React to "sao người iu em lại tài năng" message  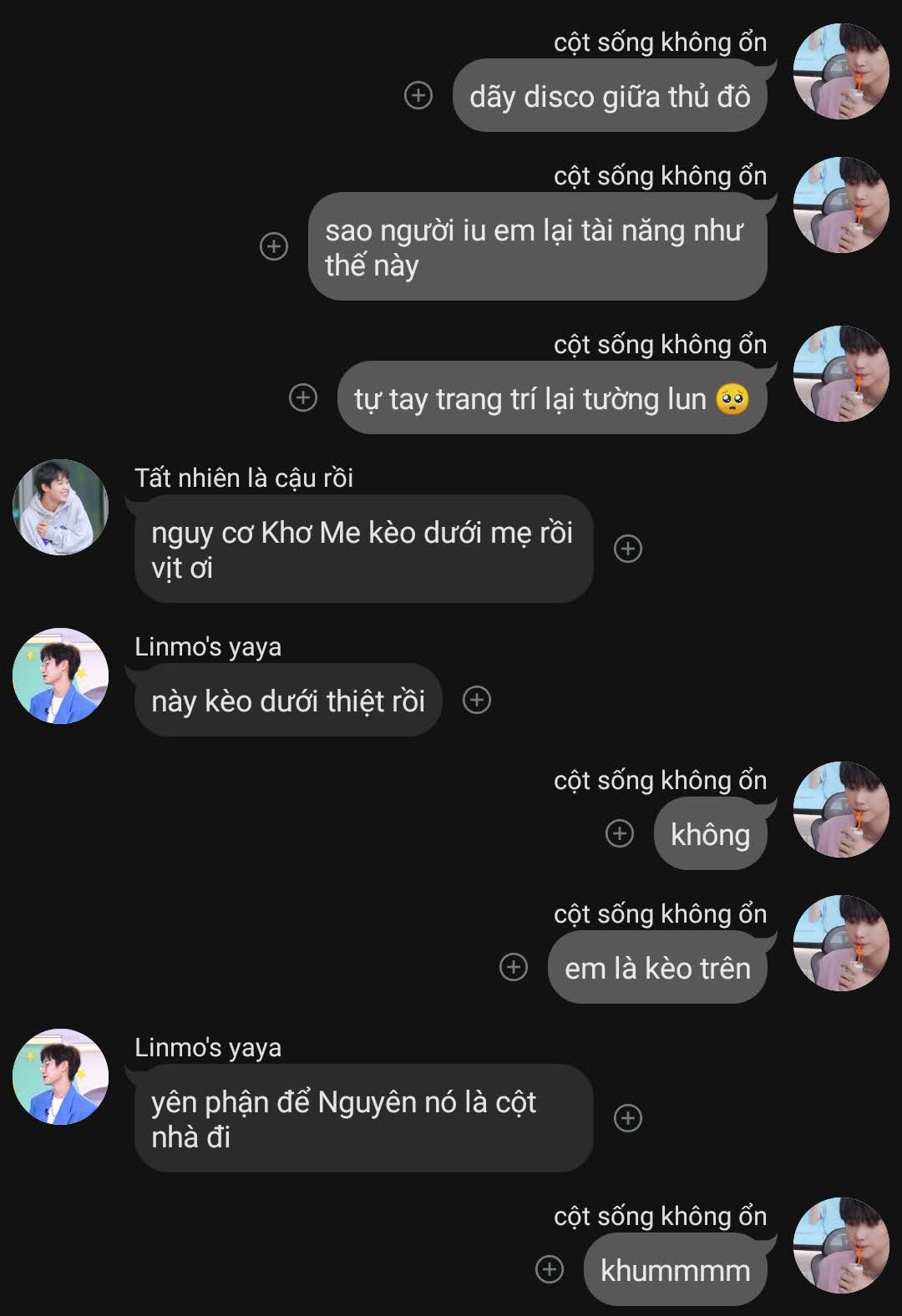click(274, 246)
